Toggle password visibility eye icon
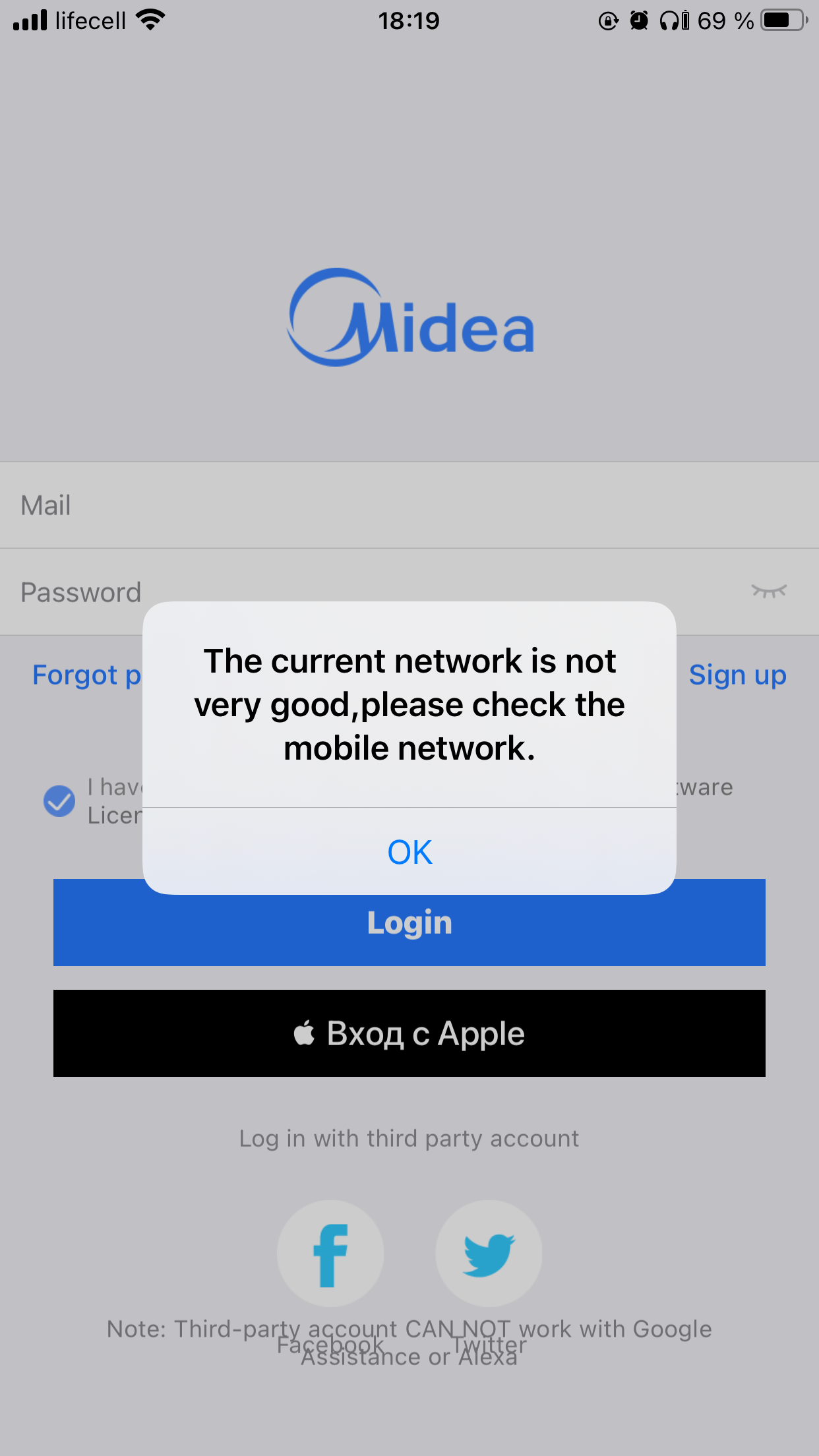819x1456 pixels. 769,591
